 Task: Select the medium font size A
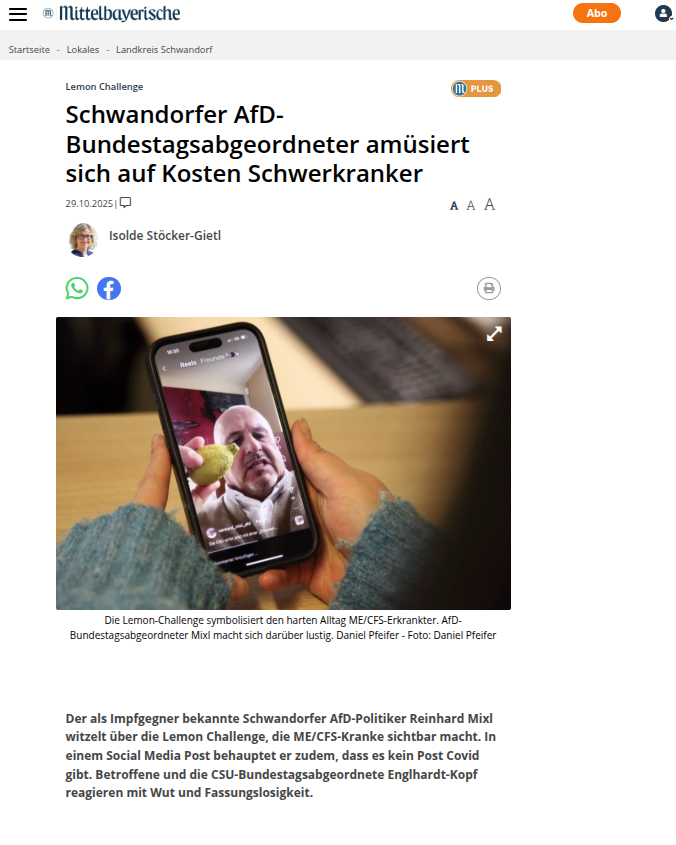tap(471, 205)
